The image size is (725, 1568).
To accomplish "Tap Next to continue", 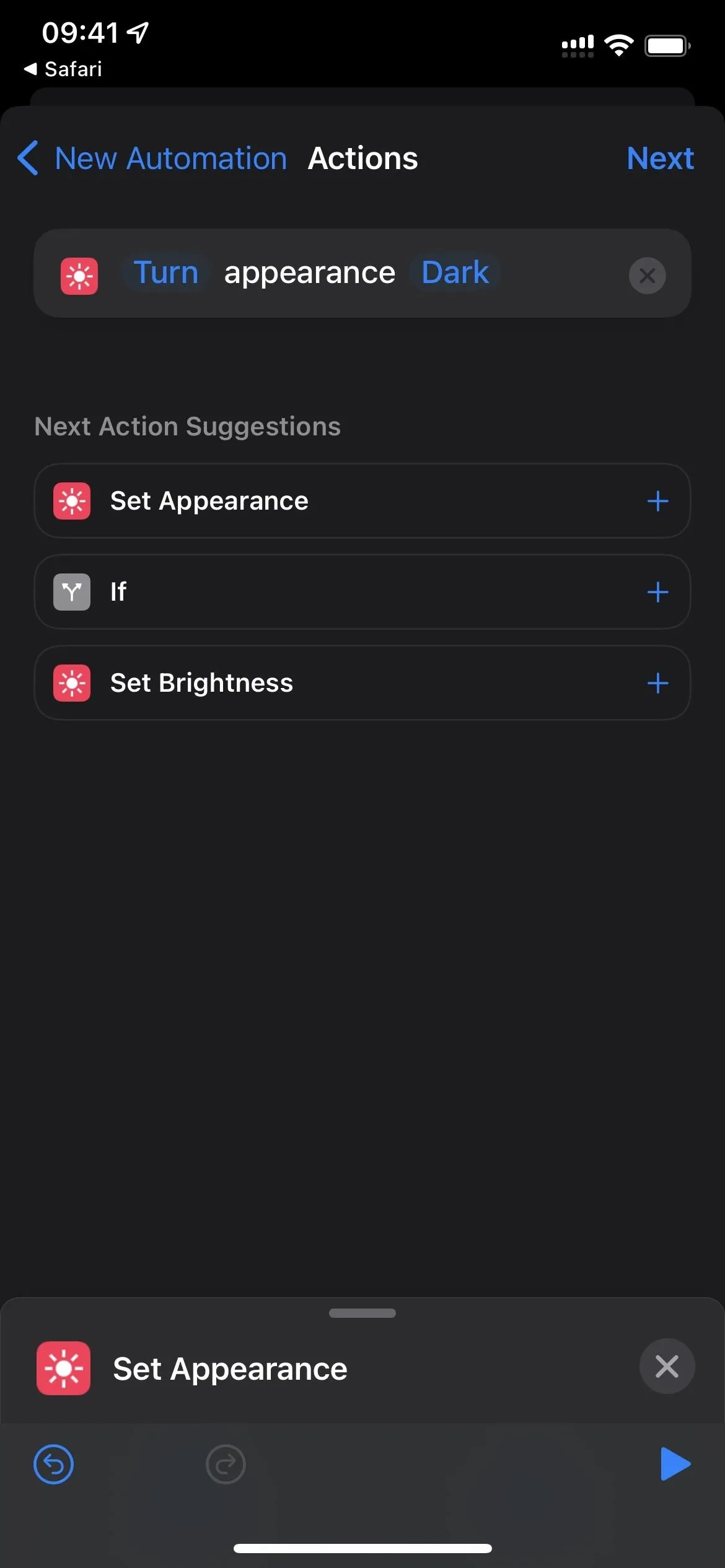I will (660, 159).
